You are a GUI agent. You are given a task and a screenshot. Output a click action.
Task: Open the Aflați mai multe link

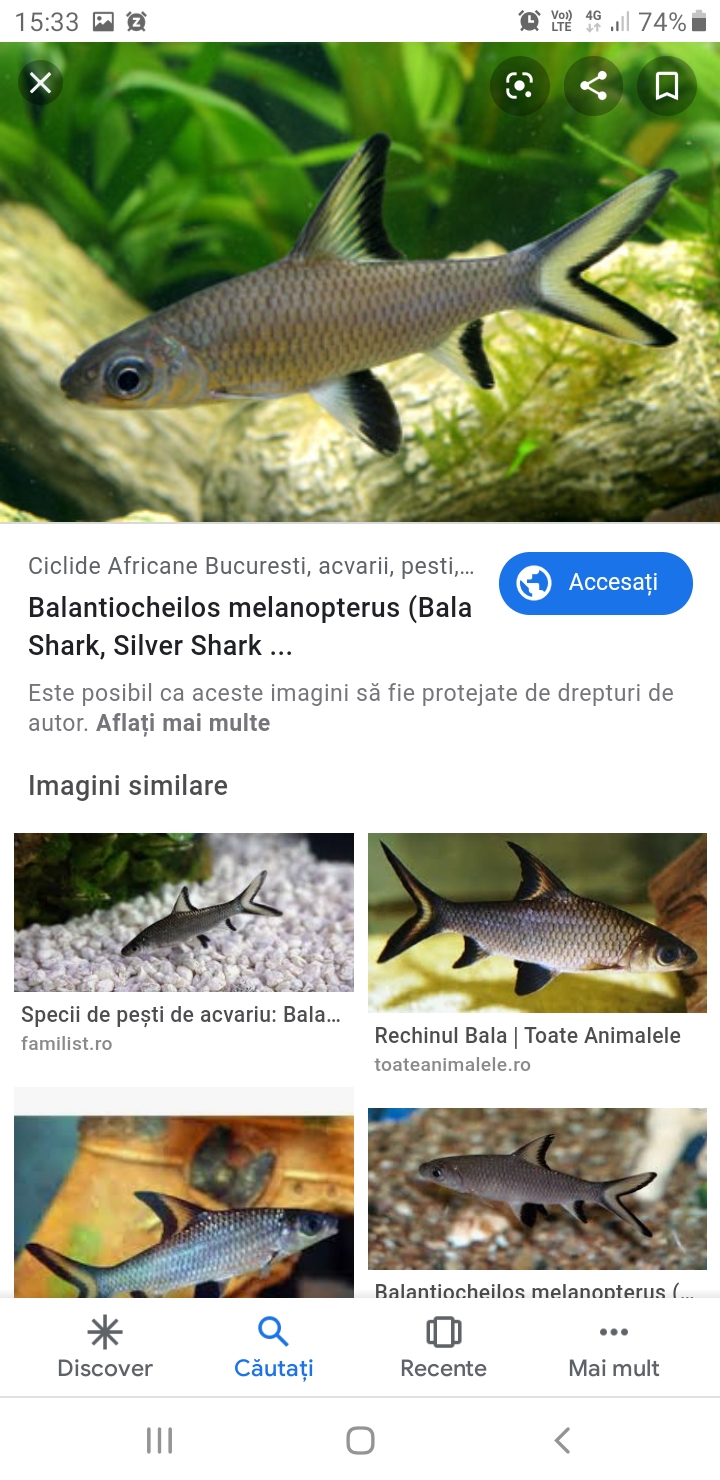(183, 723)
